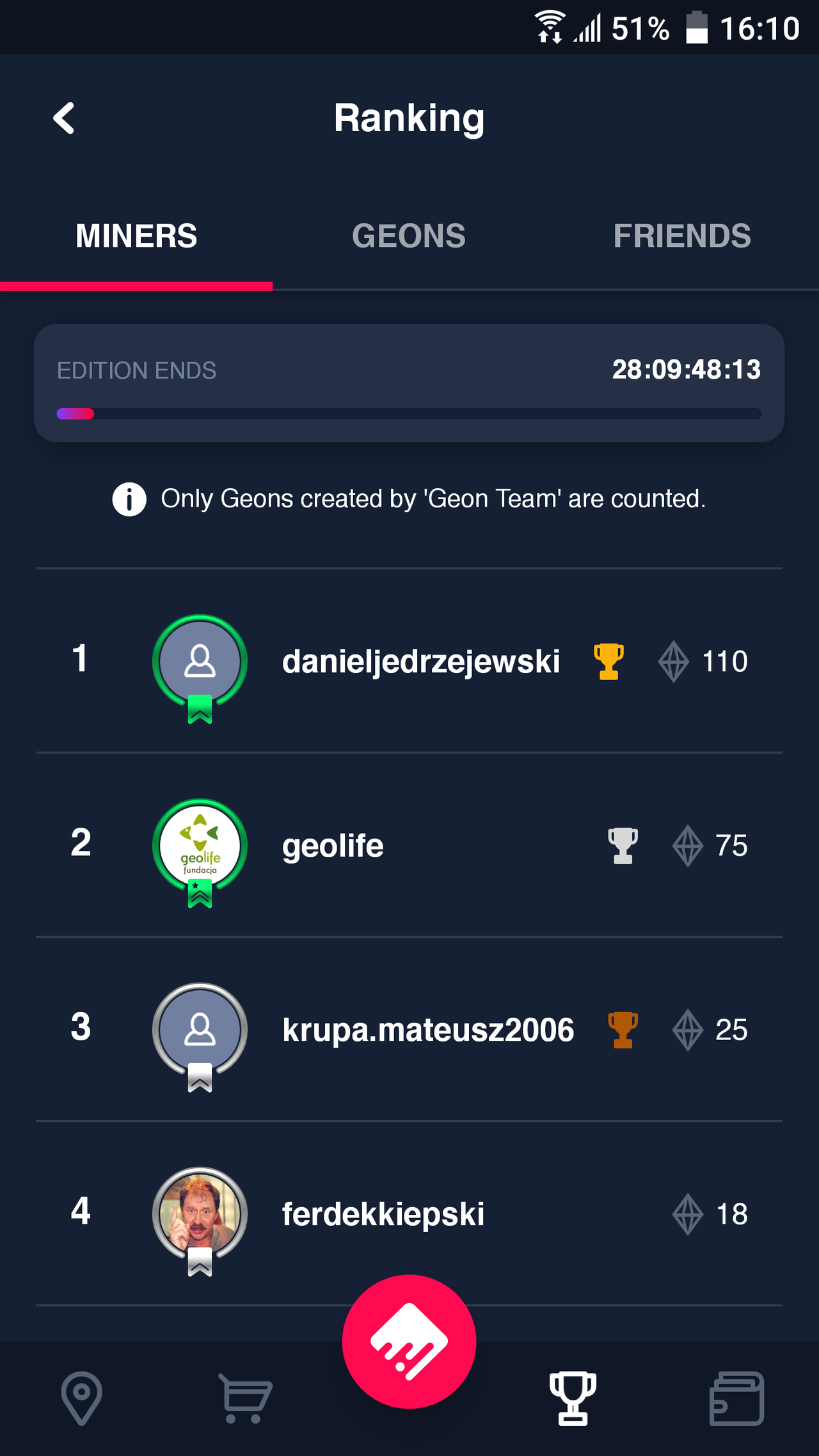This screenshot has width=819, height=1456.
Task: Tap the info icon about Geon Team
Action: coord(129,499)
